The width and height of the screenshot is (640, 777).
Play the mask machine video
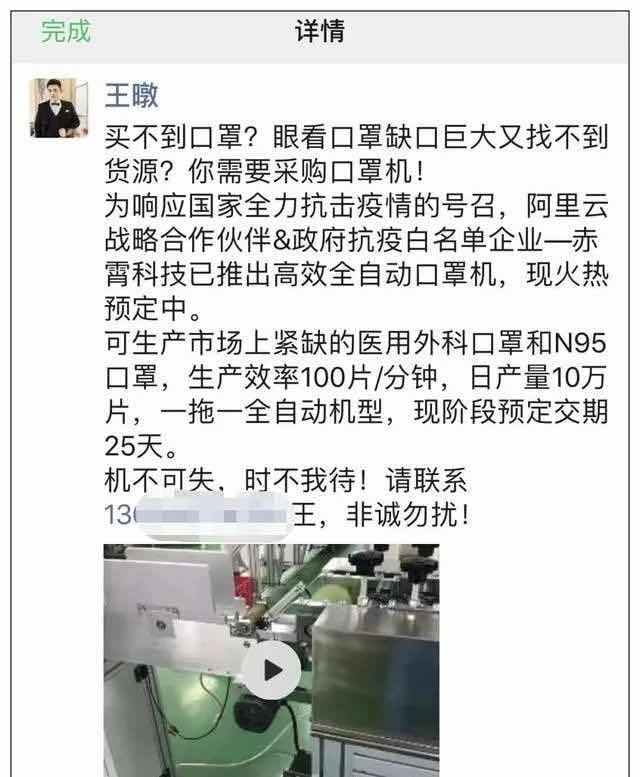coord(270,668)
